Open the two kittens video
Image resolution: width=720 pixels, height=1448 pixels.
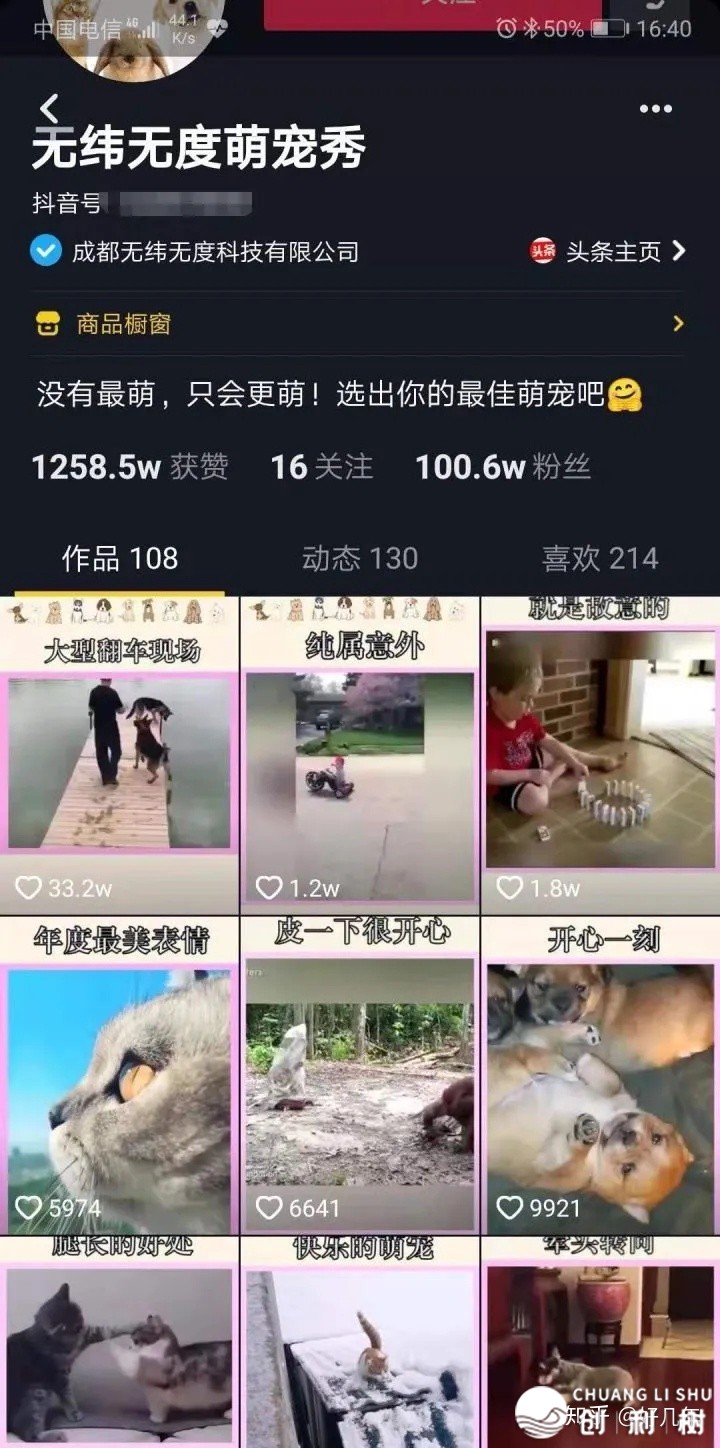pos(119,1350)
